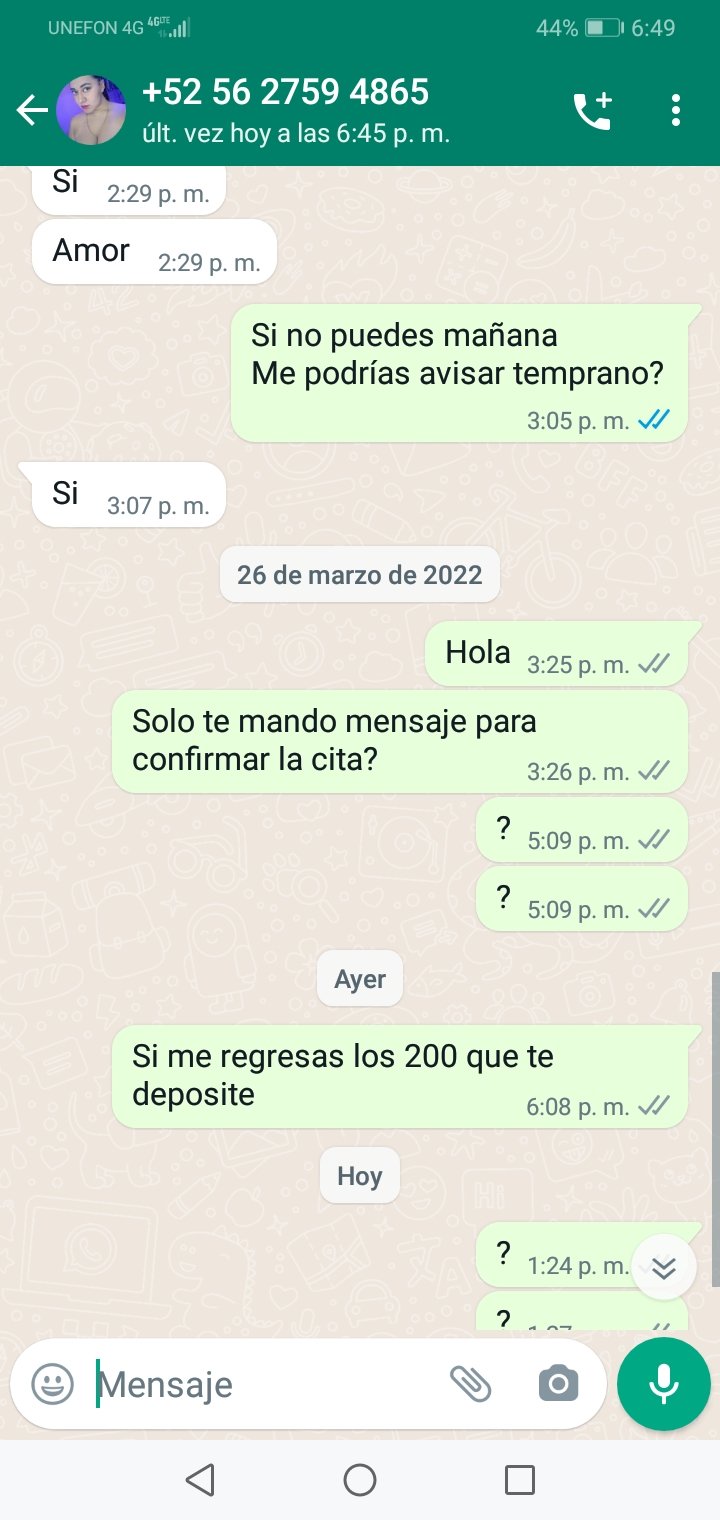720x1520 pixels.
Task: Tap the microphone voice message button
Action: 664,1384
